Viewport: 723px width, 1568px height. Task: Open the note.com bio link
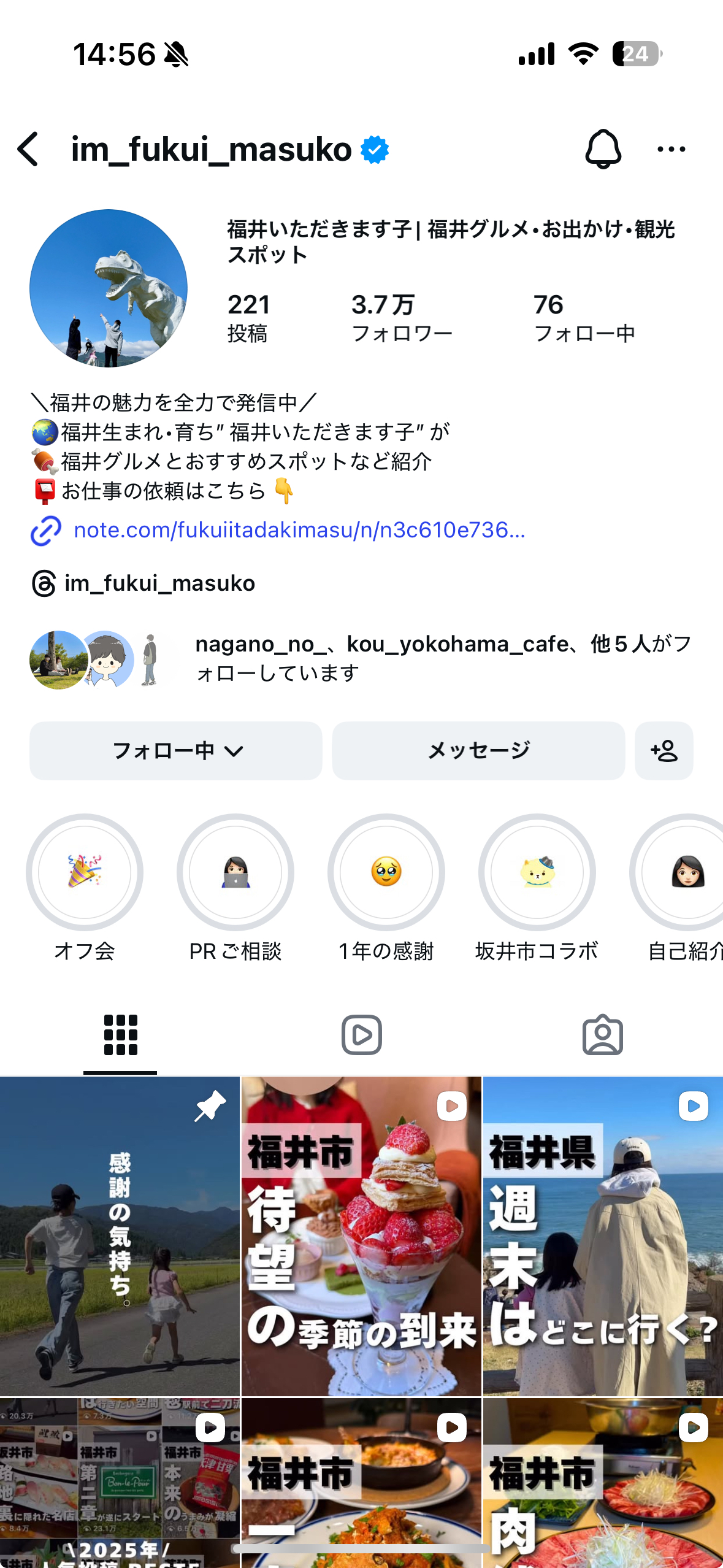299,531
